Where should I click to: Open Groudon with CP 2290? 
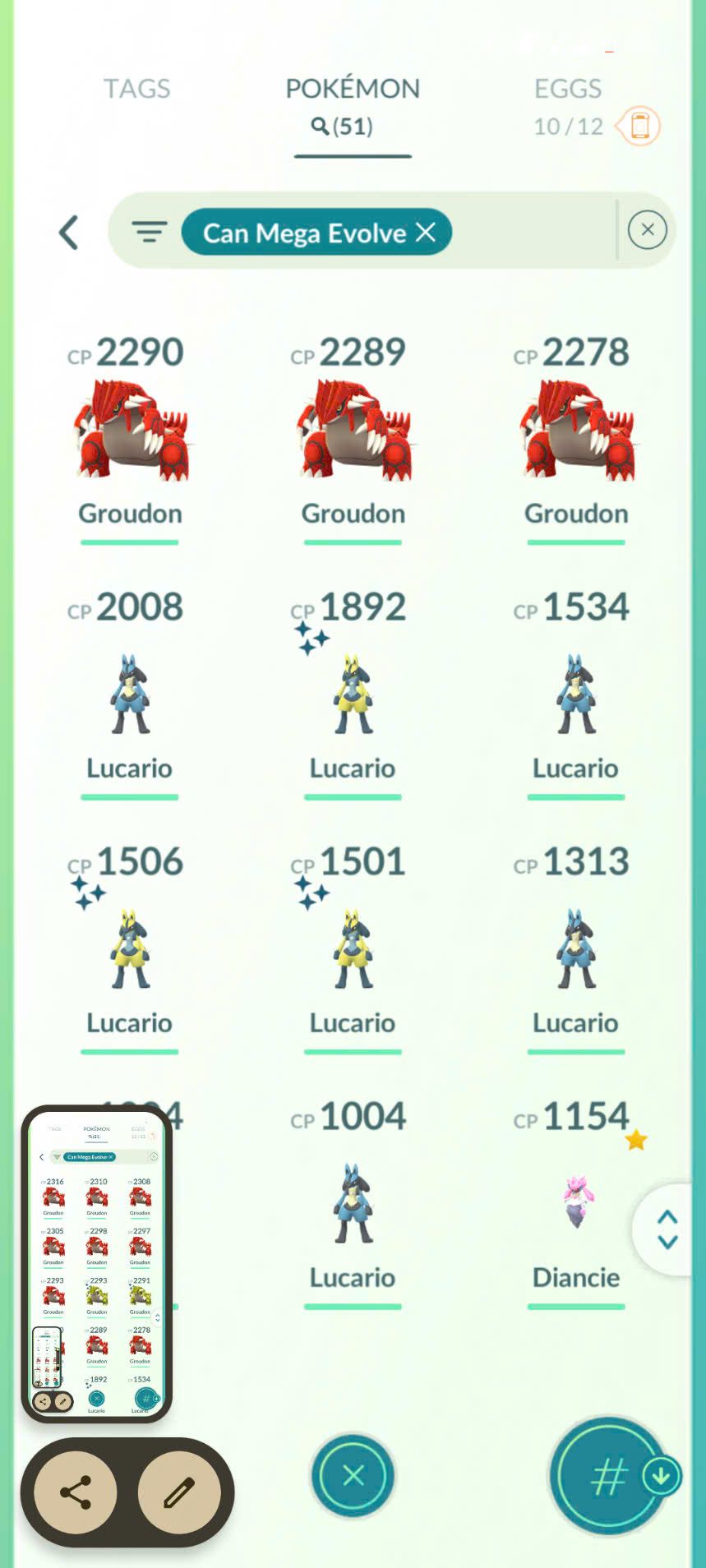point(130,433)
